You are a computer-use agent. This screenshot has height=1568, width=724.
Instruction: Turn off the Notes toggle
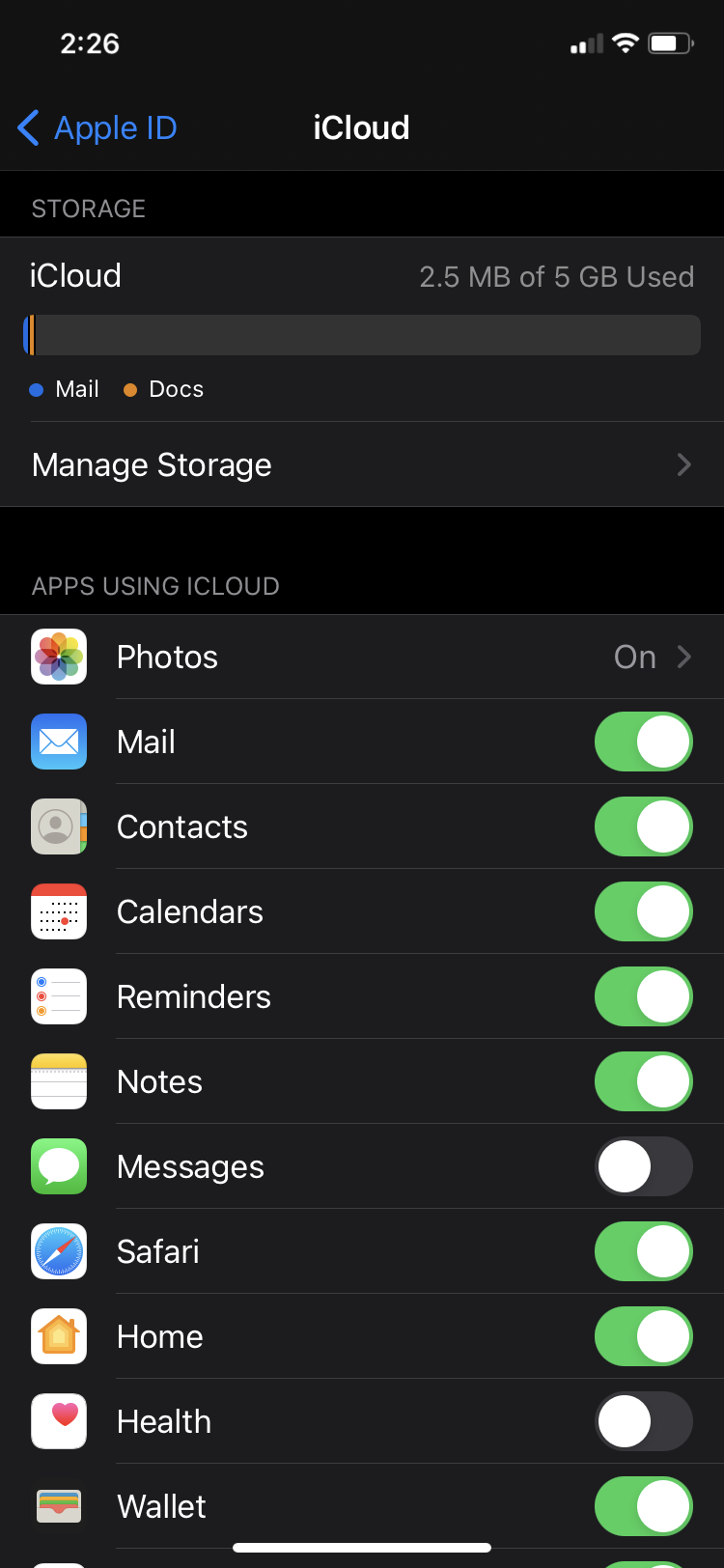pyautogui.click(x=643, y=1081)
